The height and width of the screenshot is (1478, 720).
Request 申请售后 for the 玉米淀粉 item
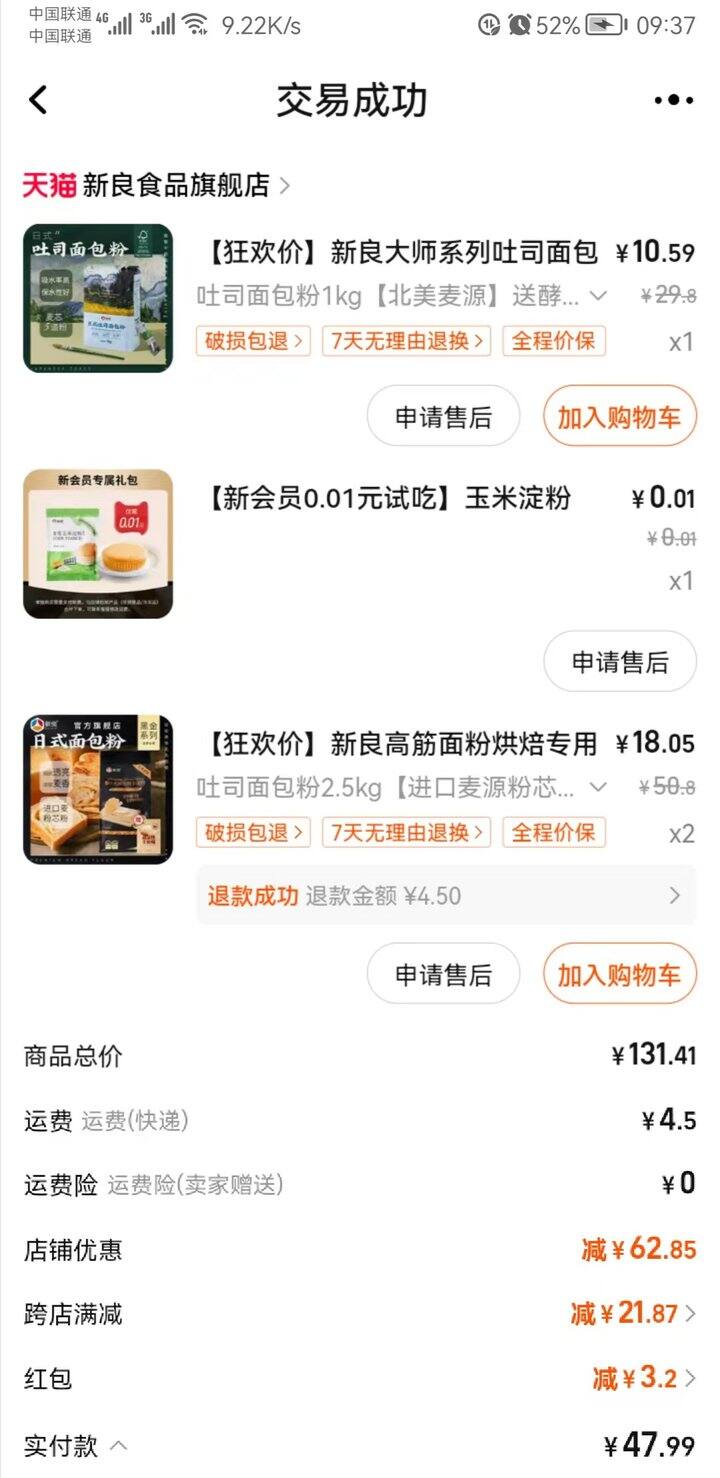(x=620, y=661)
